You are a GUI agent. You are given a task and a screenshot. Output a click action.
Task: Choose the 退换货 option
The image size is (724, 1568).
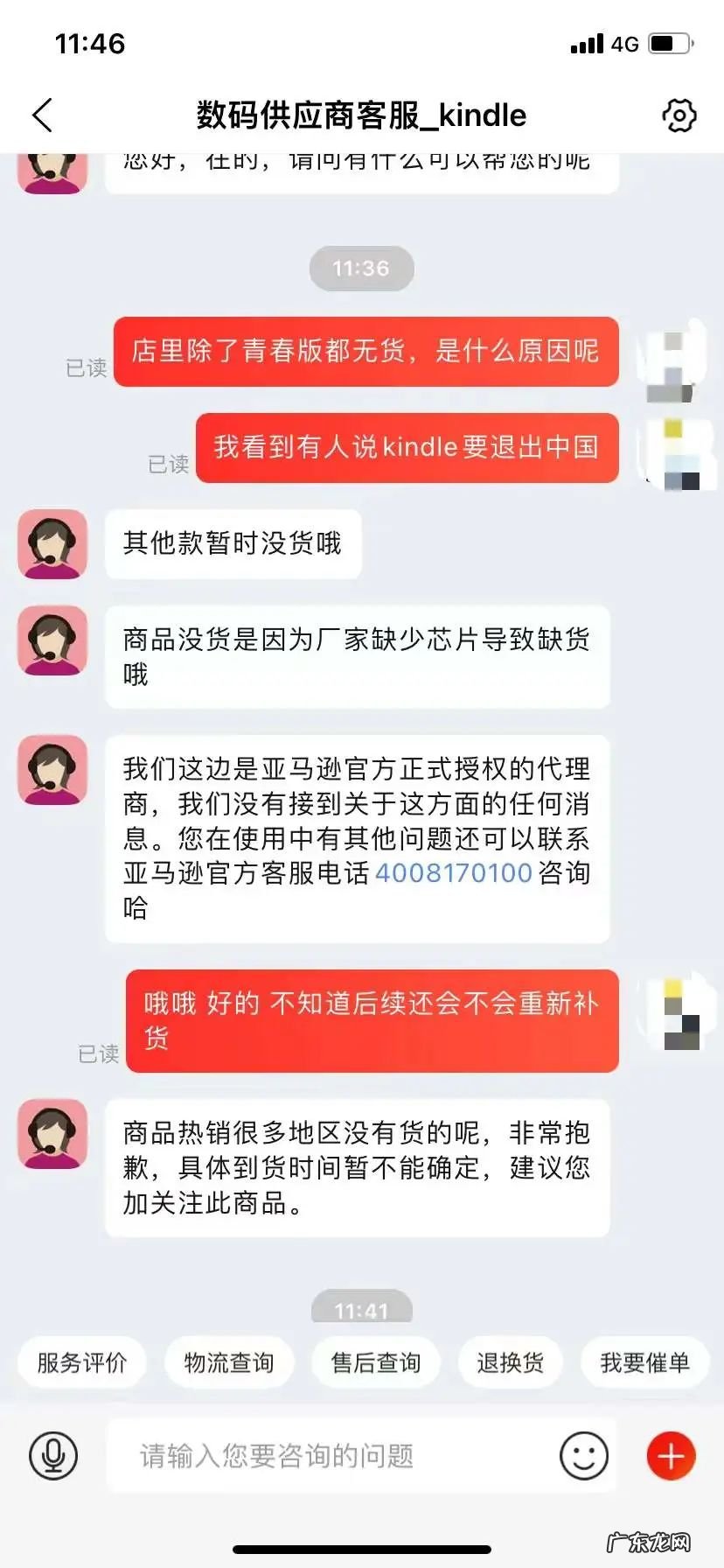510,1362
